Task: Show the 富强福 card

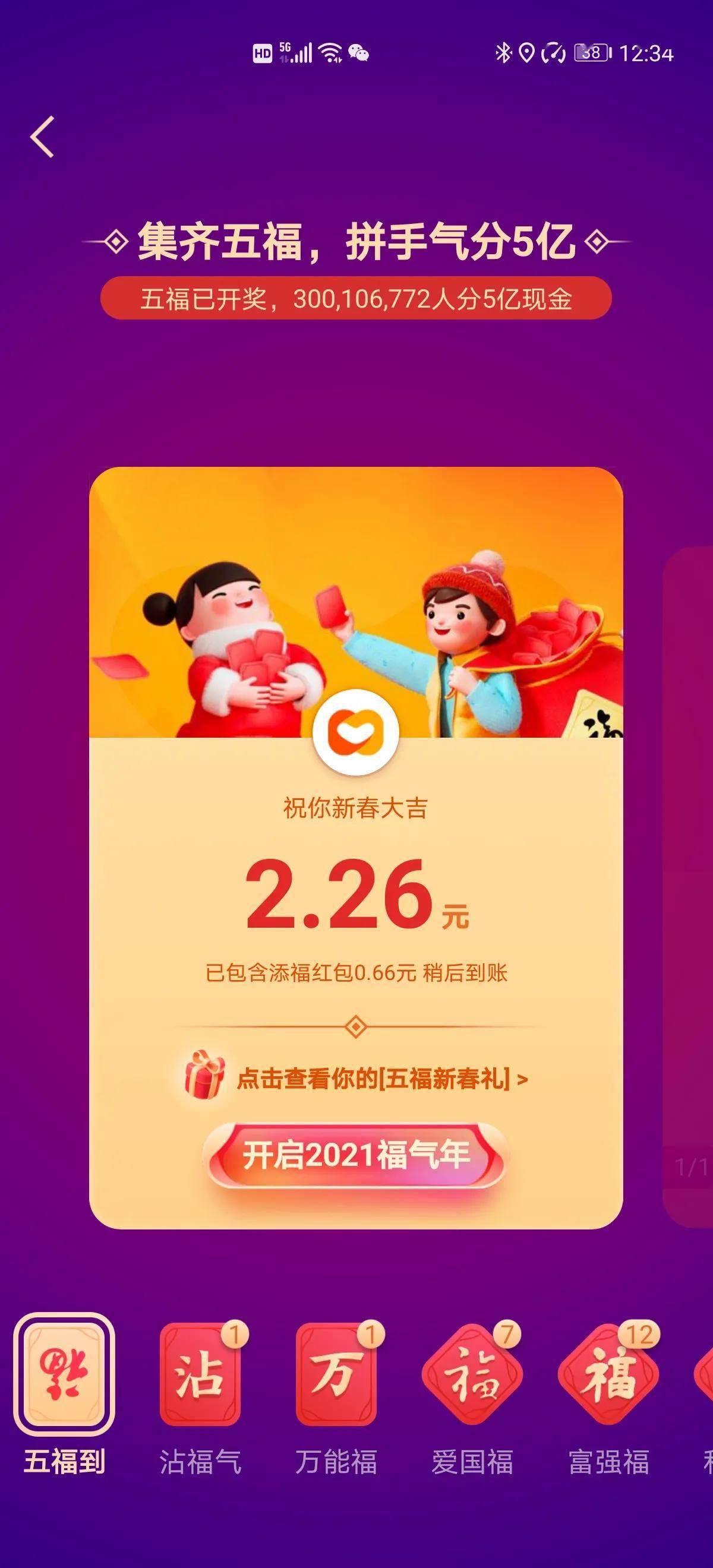Action: (608, 1374)
